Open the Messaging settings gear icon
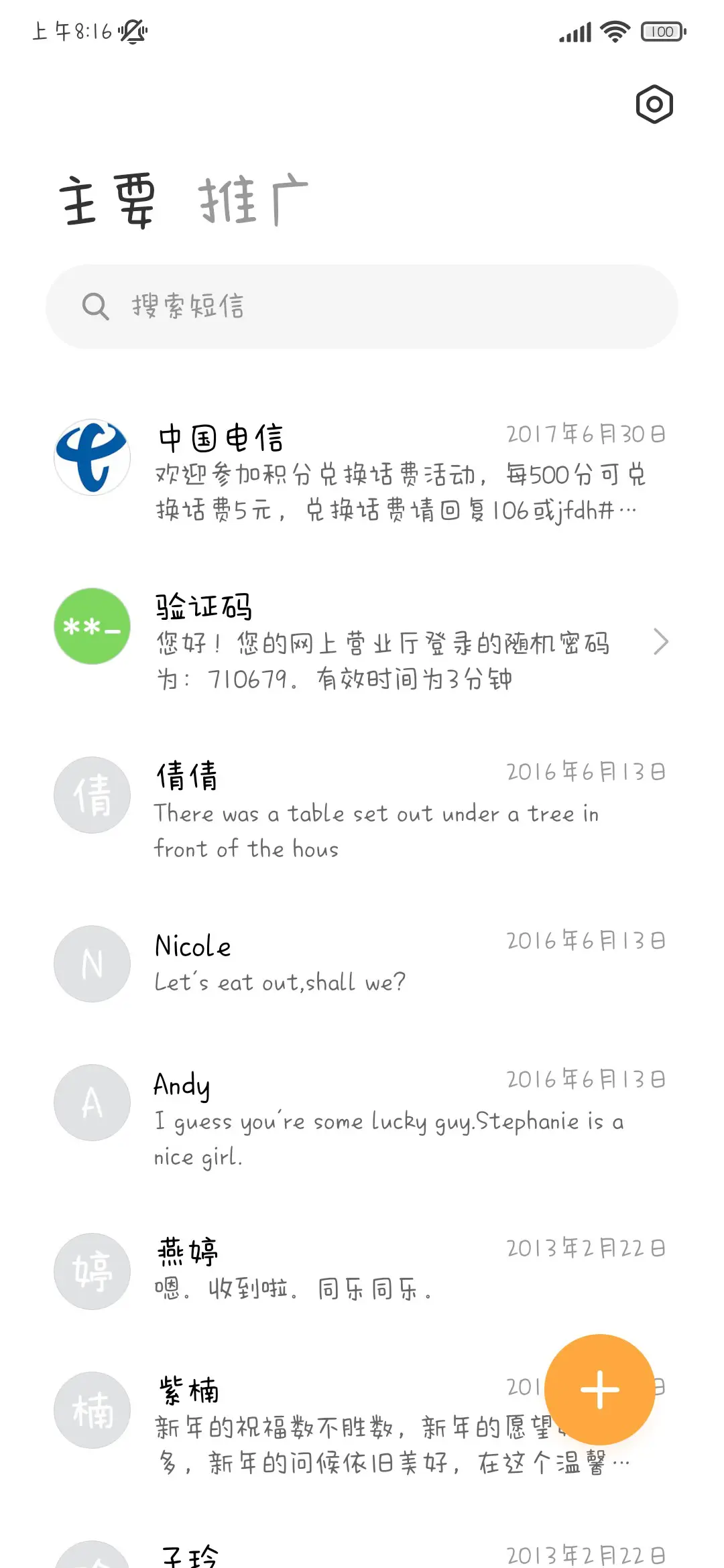 (x=653, y=105)
